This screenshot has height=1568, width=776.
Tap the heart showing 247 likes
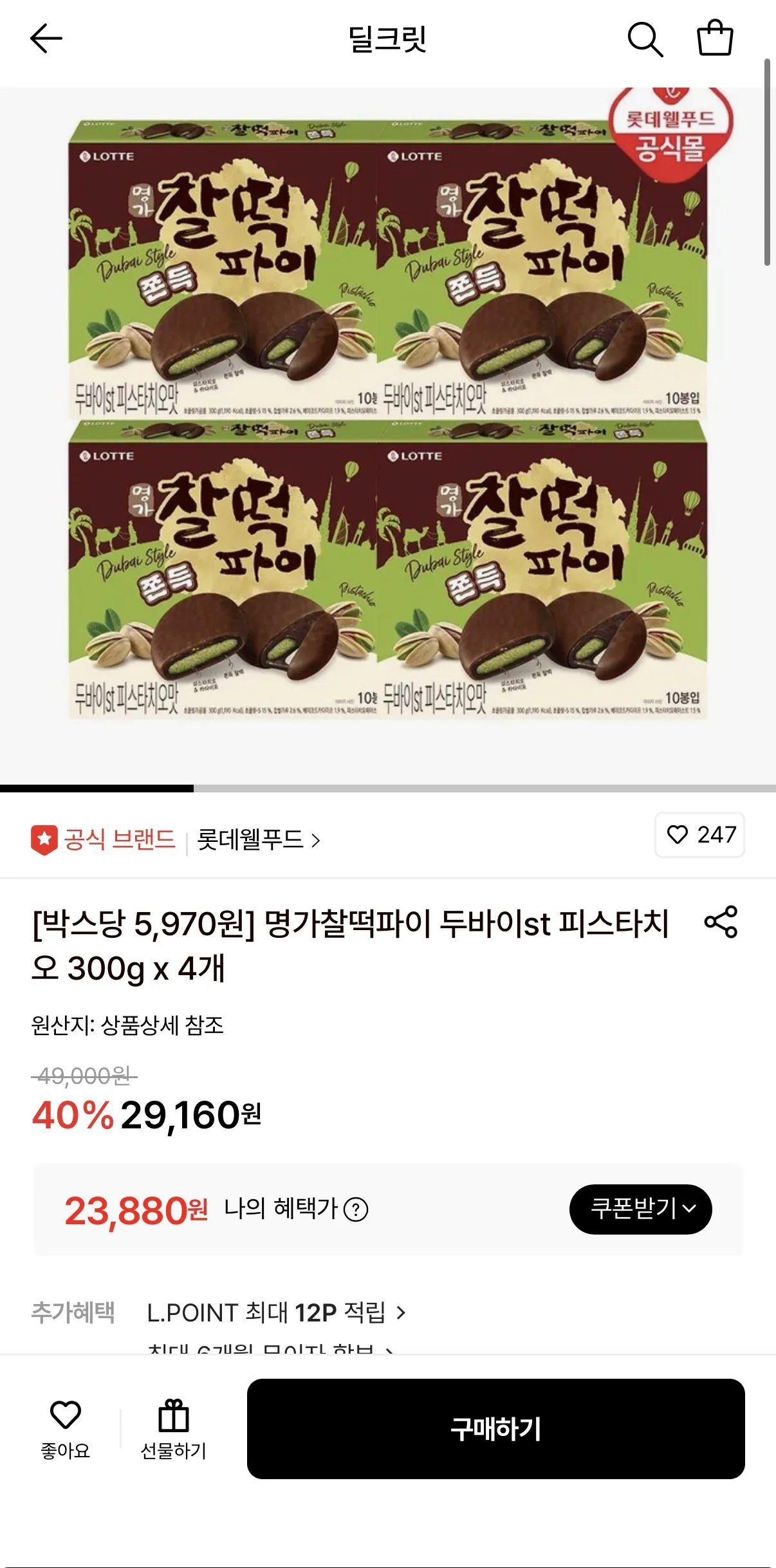click(700, 835)
